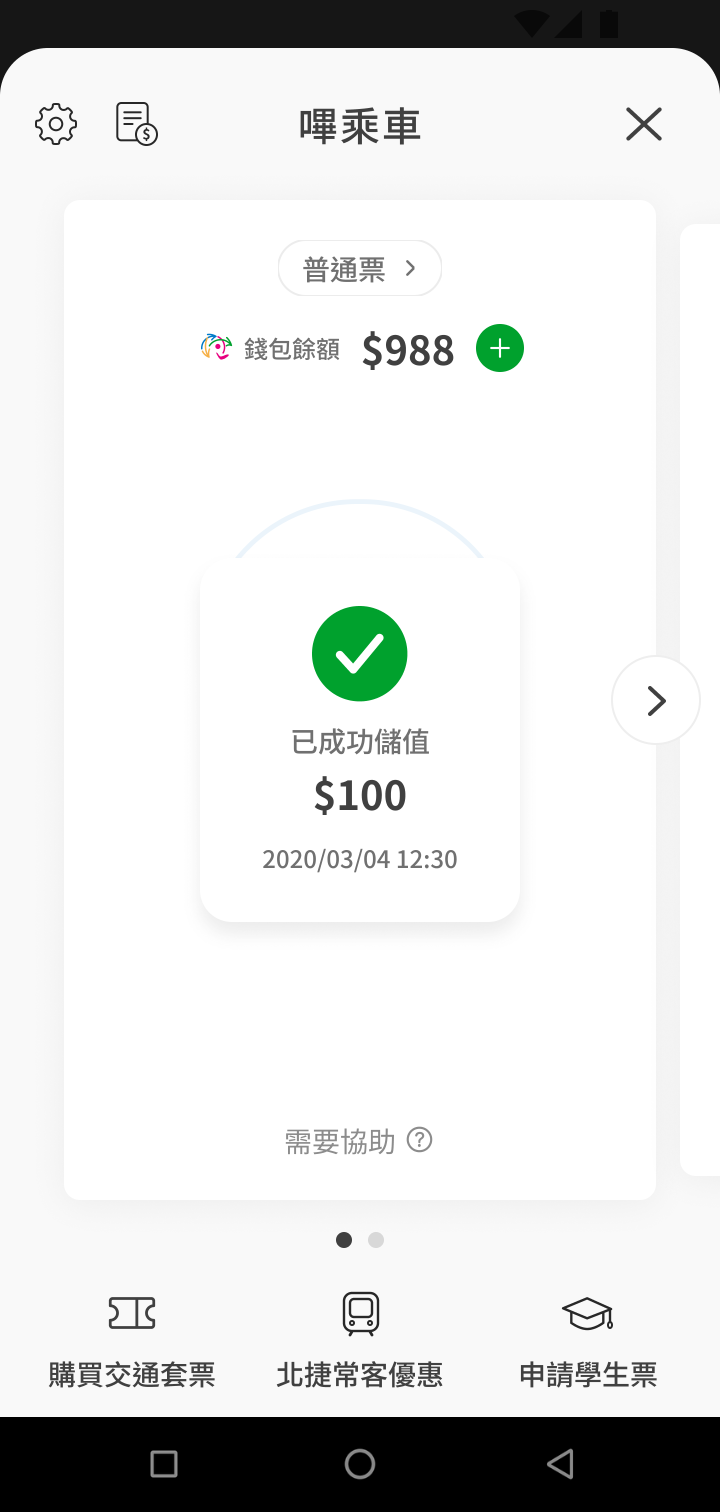Open 北捷常客優惠 offers
Screen dimensions: 720x1512
pyautogui.click(x=360, y=1340)
